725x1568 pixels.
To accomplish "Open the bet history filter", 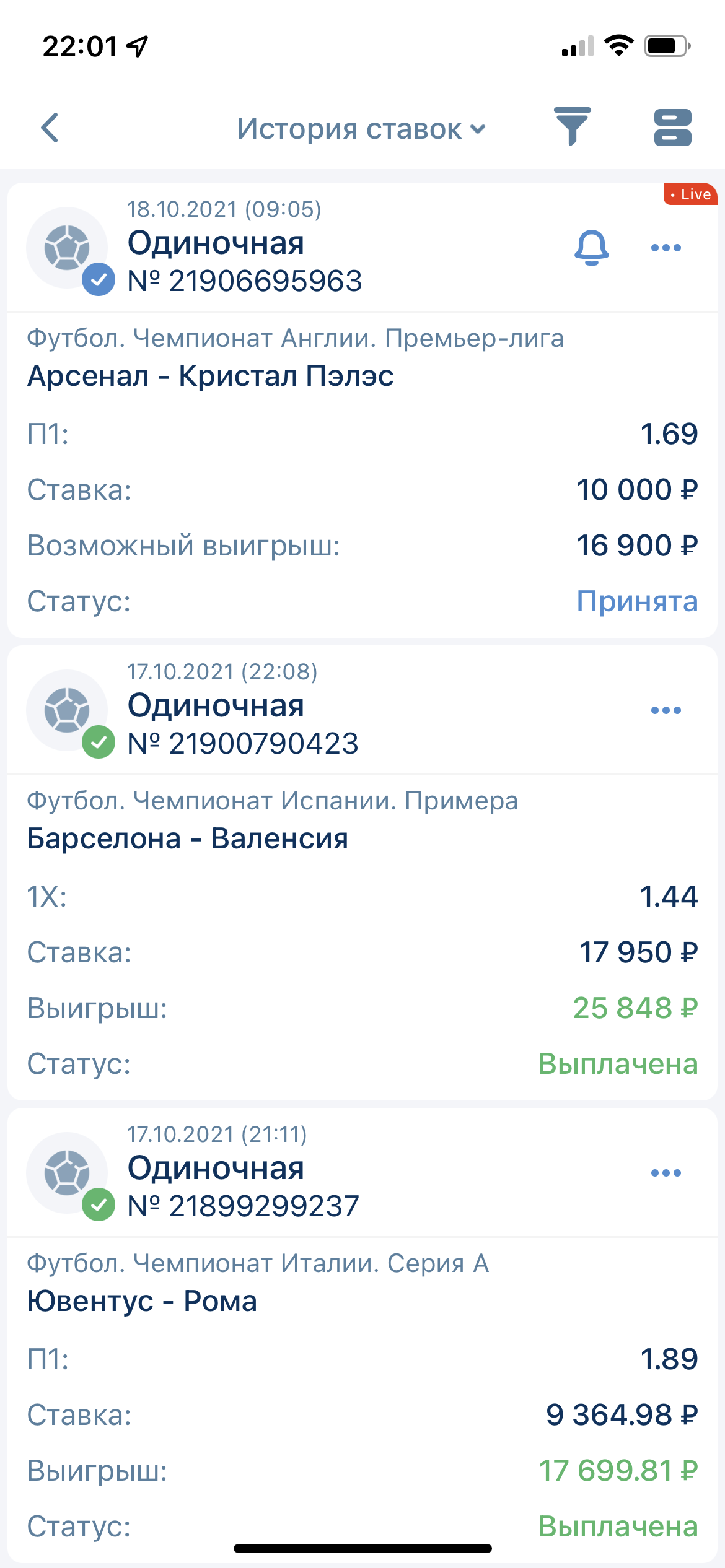I will click(572, 127).
